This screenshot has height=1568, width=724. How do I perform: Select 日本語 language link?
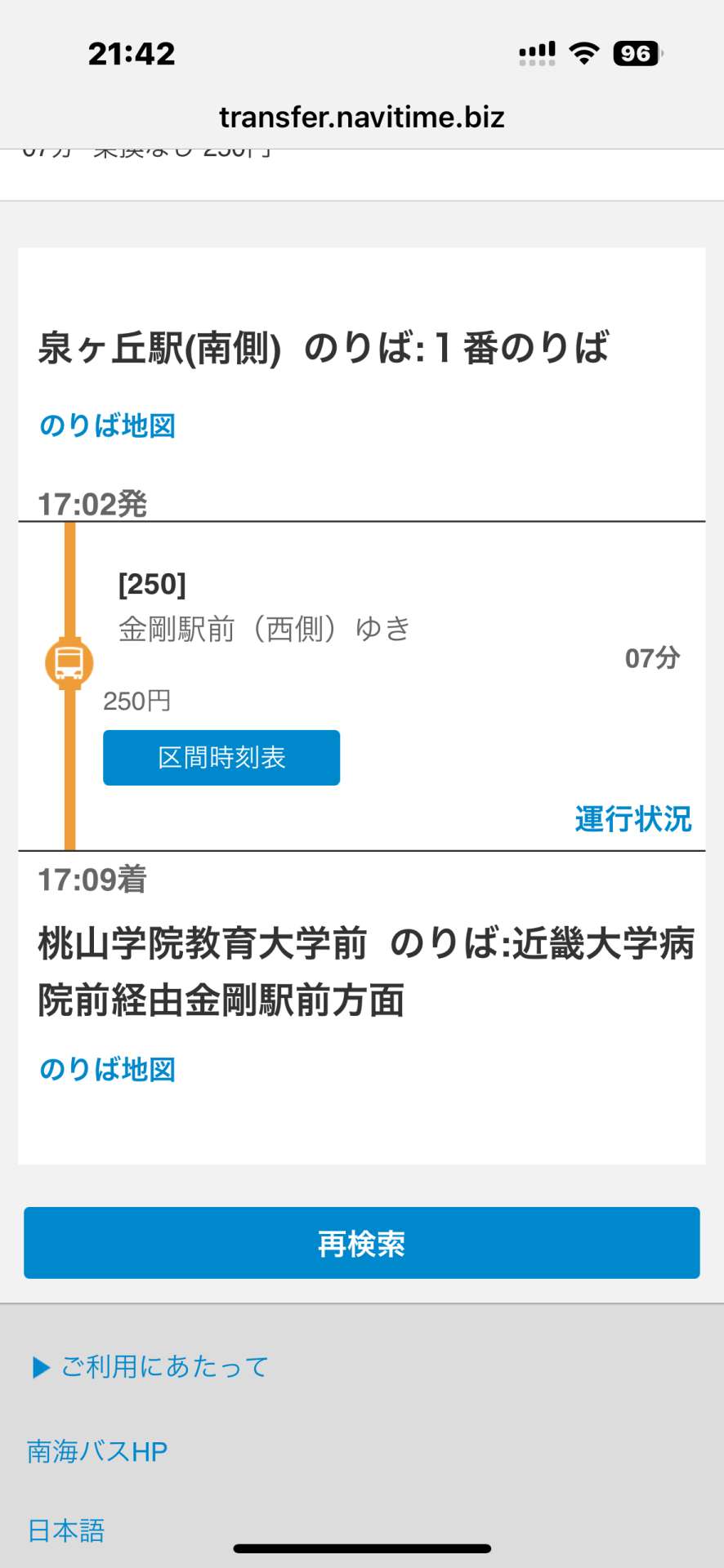(66, 1530)
